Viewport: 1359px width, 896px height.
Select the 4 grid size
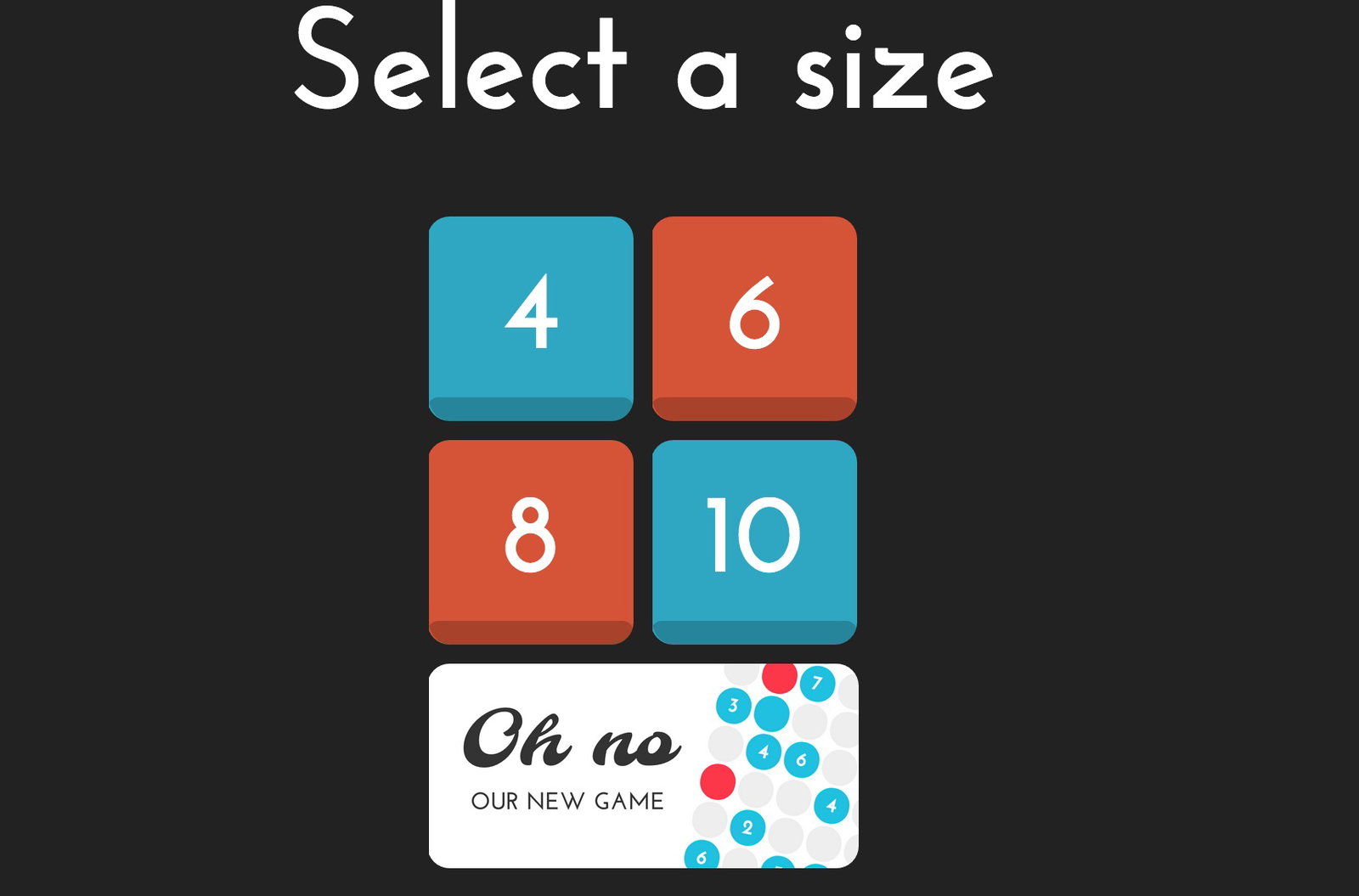[531, 317]
